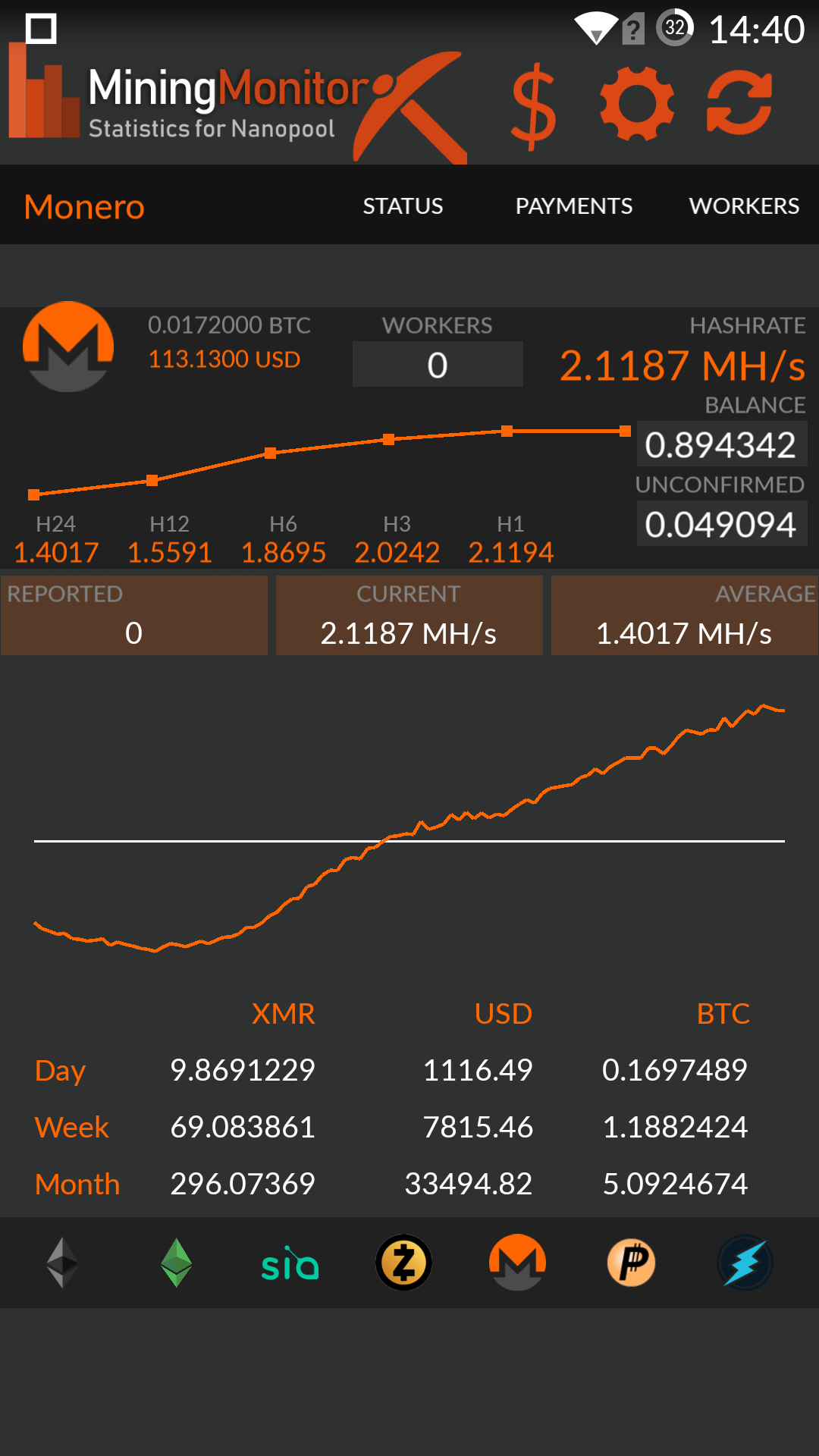Select the Monero coin in bottom bar
This screenshot has width=819, height=1456.
[517, 1263]
